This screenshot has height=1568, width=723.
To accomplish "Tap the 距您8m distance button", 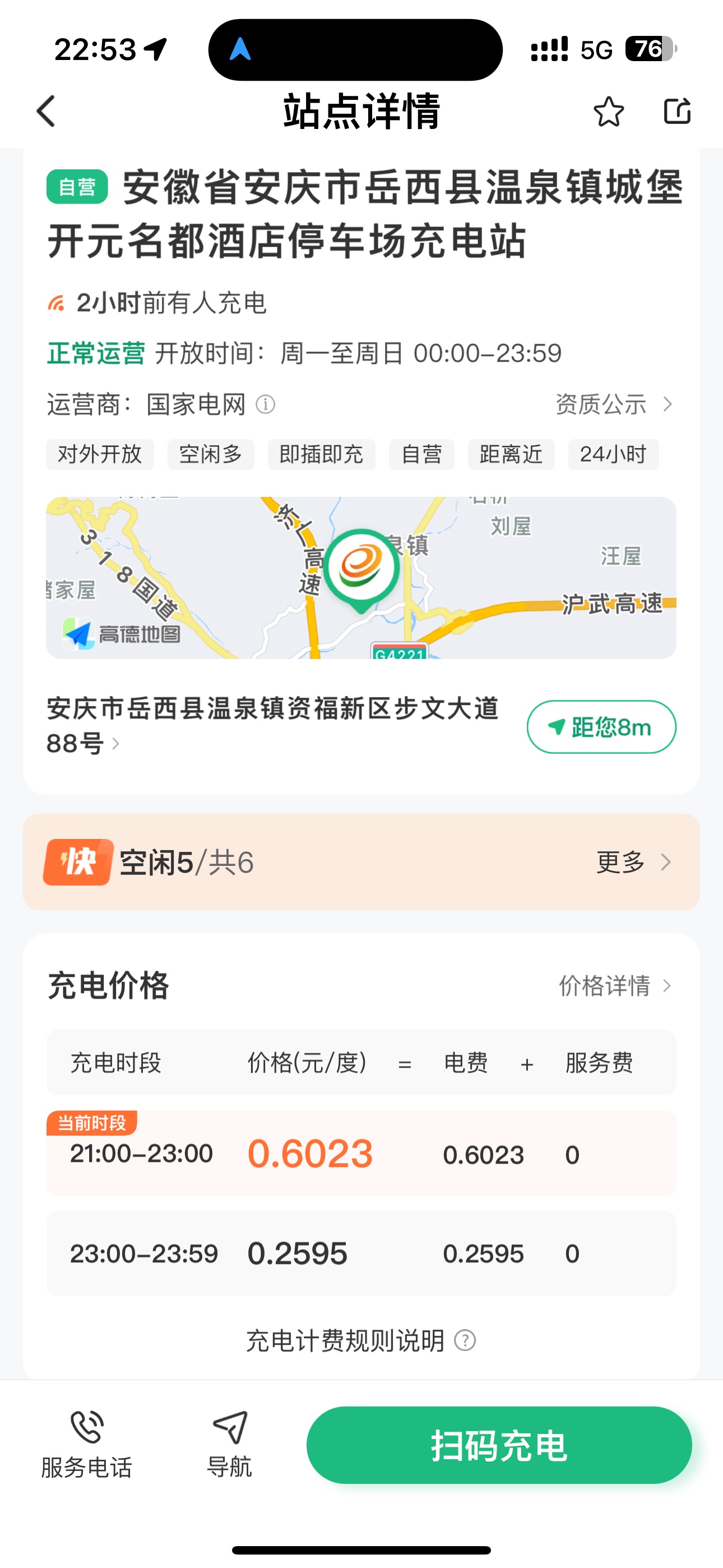I will (601, 727).
